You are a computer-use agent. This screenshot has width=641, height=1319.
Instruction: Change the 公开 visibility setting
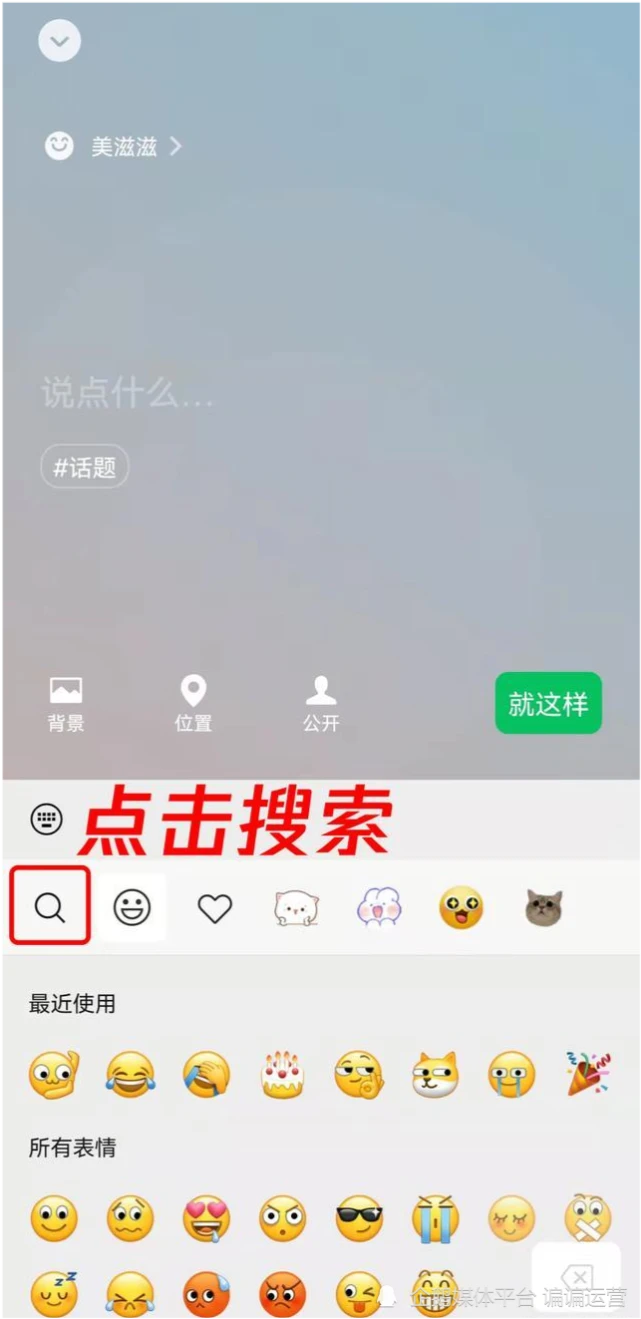321,703
